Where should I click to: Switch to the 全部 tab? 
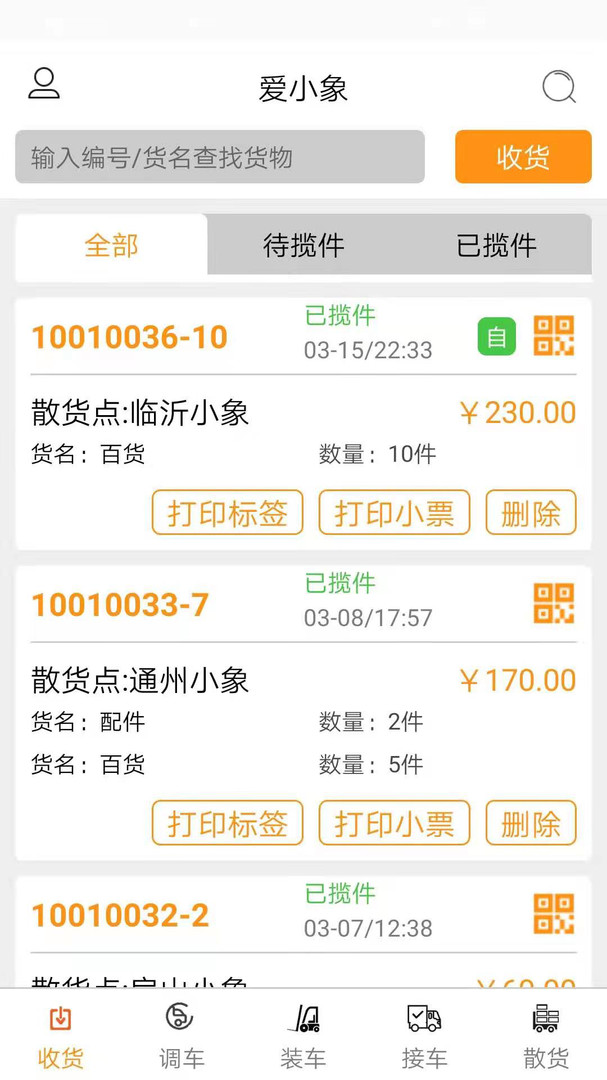111,245
